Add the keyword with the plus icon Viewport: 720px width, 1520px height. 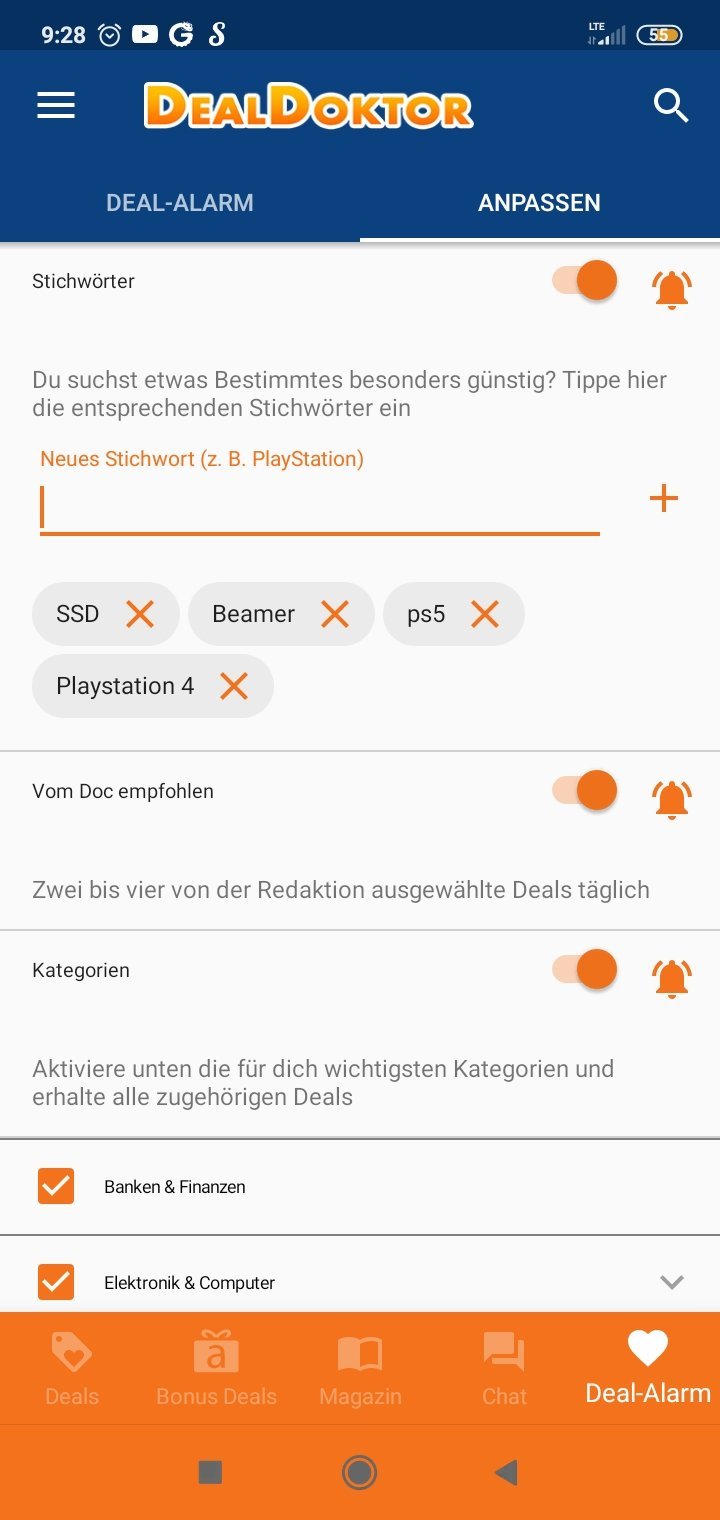coord(664,498)
